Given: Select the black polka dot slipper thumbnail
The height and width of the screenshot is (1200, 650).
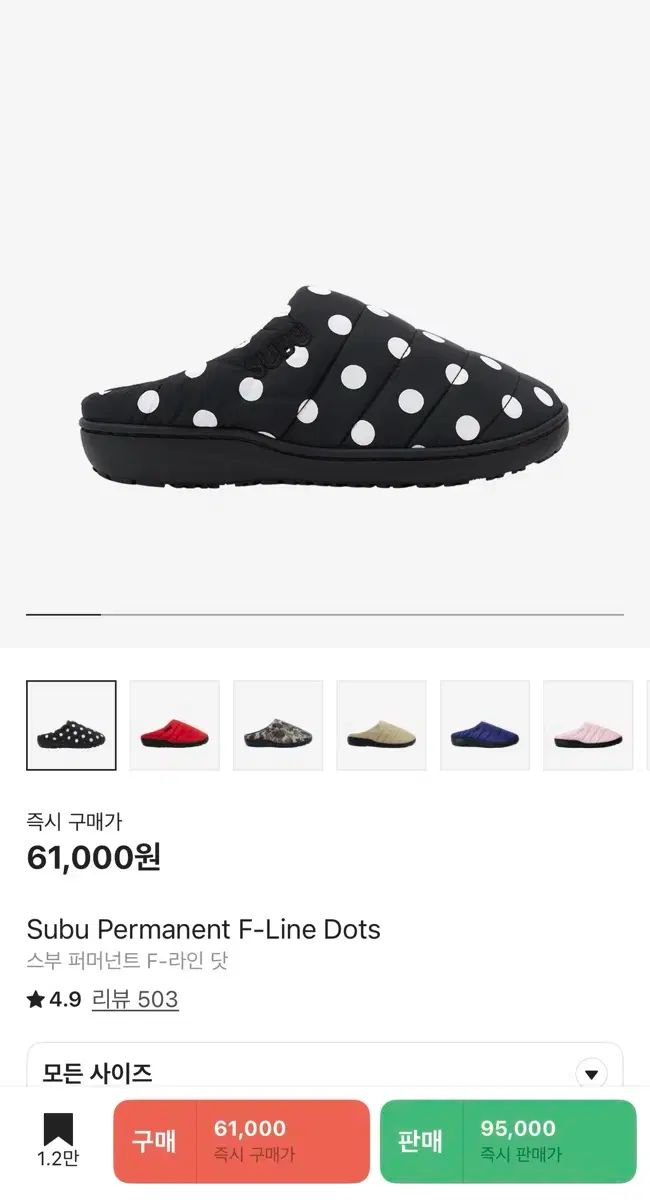Looking at the screenshot, I should point(71,726).
